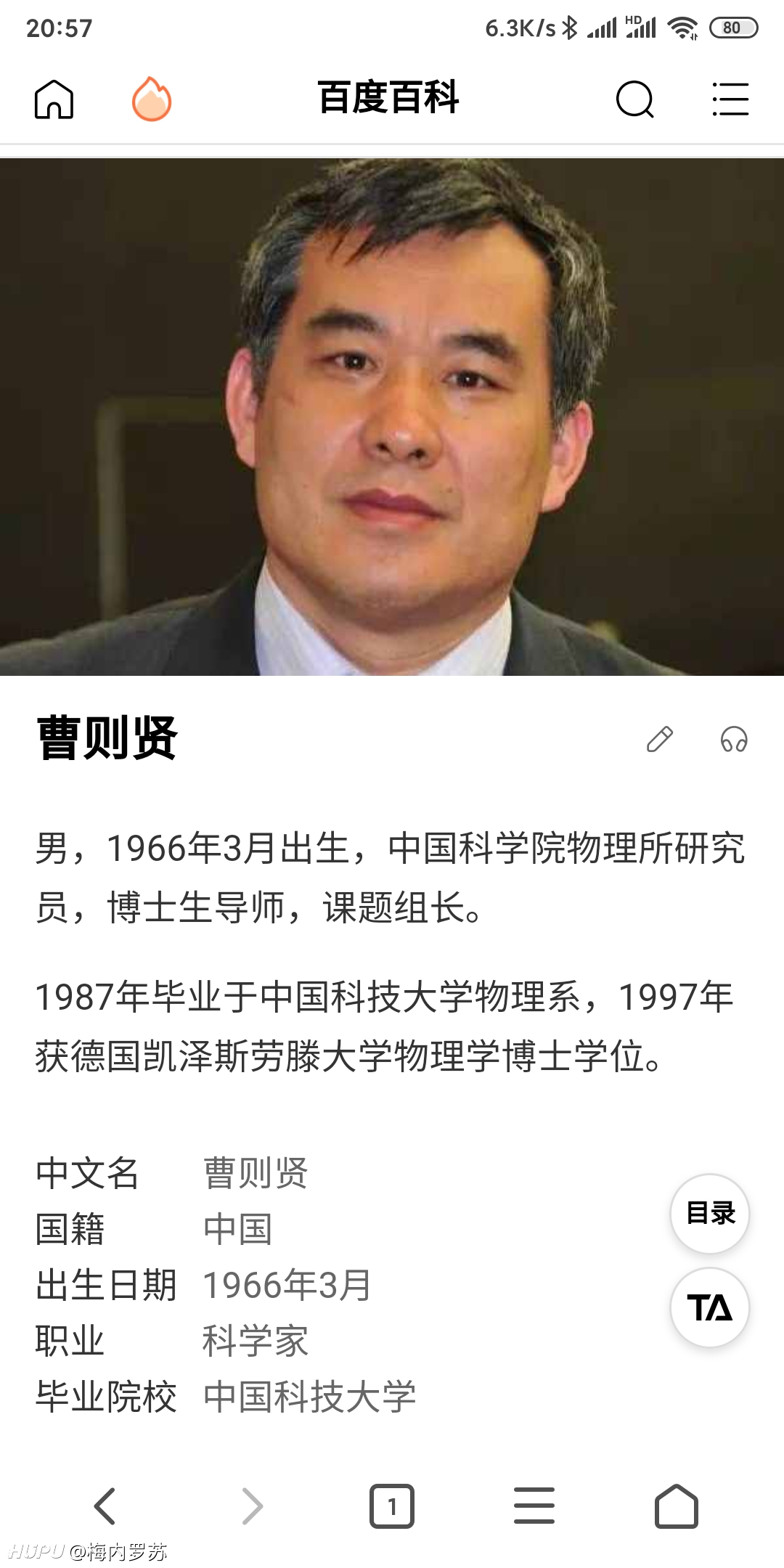Open the 目录 table of contents button
The image size is (784, 1568).
[710, 1213]
